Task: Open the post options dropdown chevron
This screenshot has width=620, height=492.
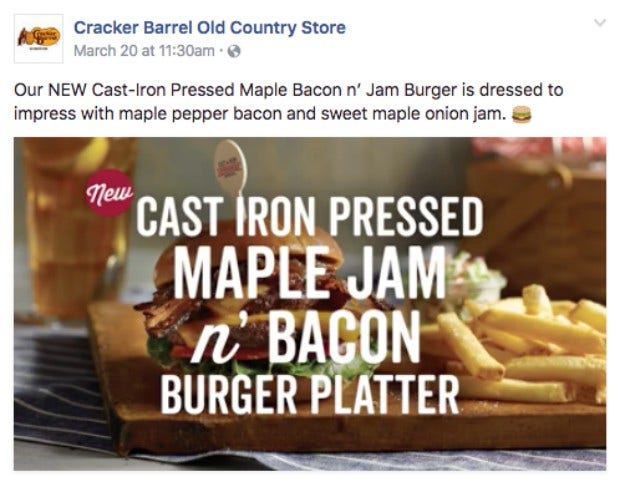Action: pyautogui.click(x=599, y=22)
